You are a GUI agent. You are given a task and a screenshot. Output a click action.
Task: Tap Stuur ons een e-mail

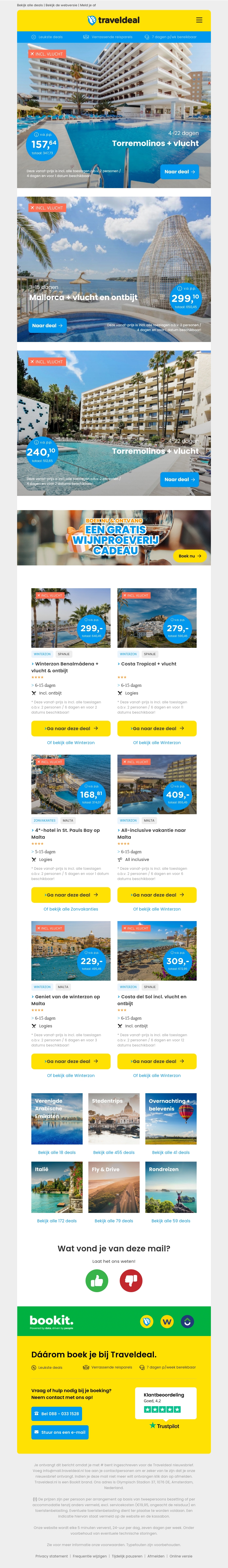60,1432
